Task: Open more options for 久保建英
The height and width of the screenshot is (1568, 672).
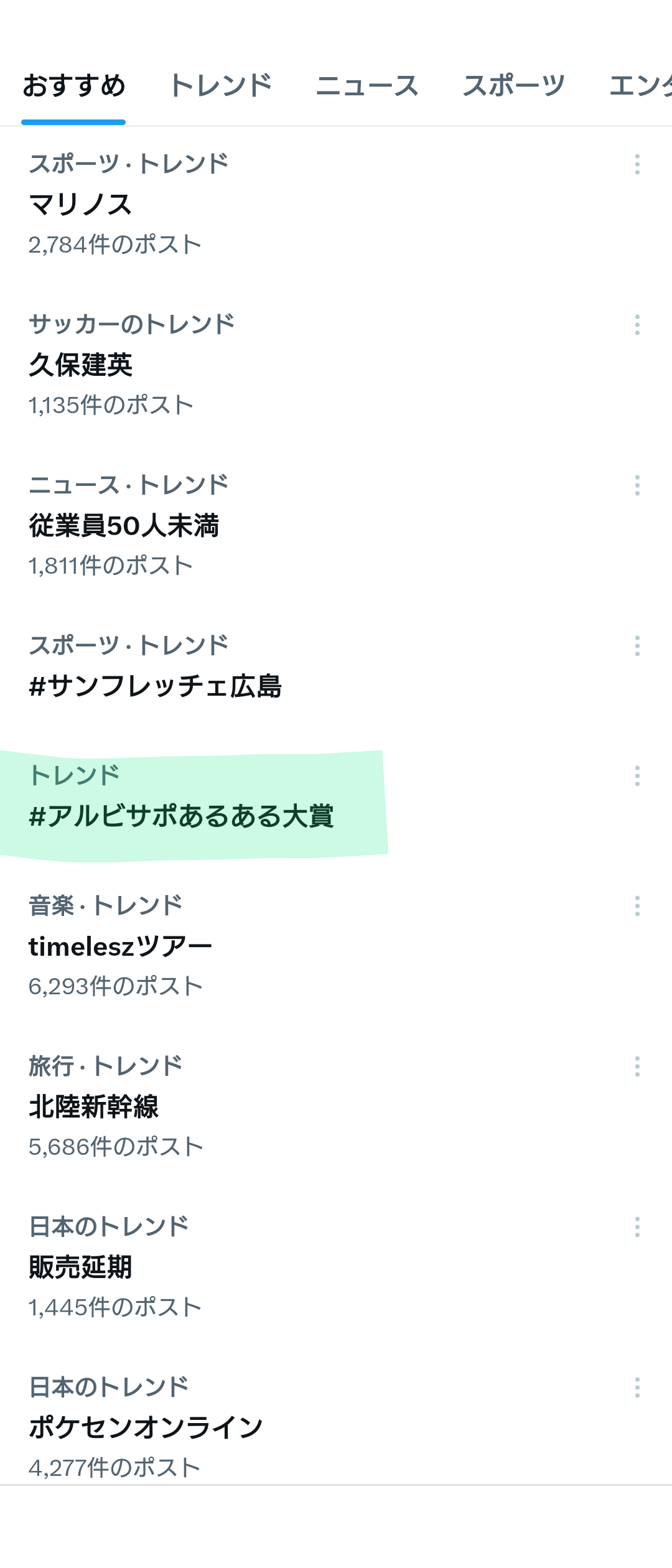Action: click(637, 325)
